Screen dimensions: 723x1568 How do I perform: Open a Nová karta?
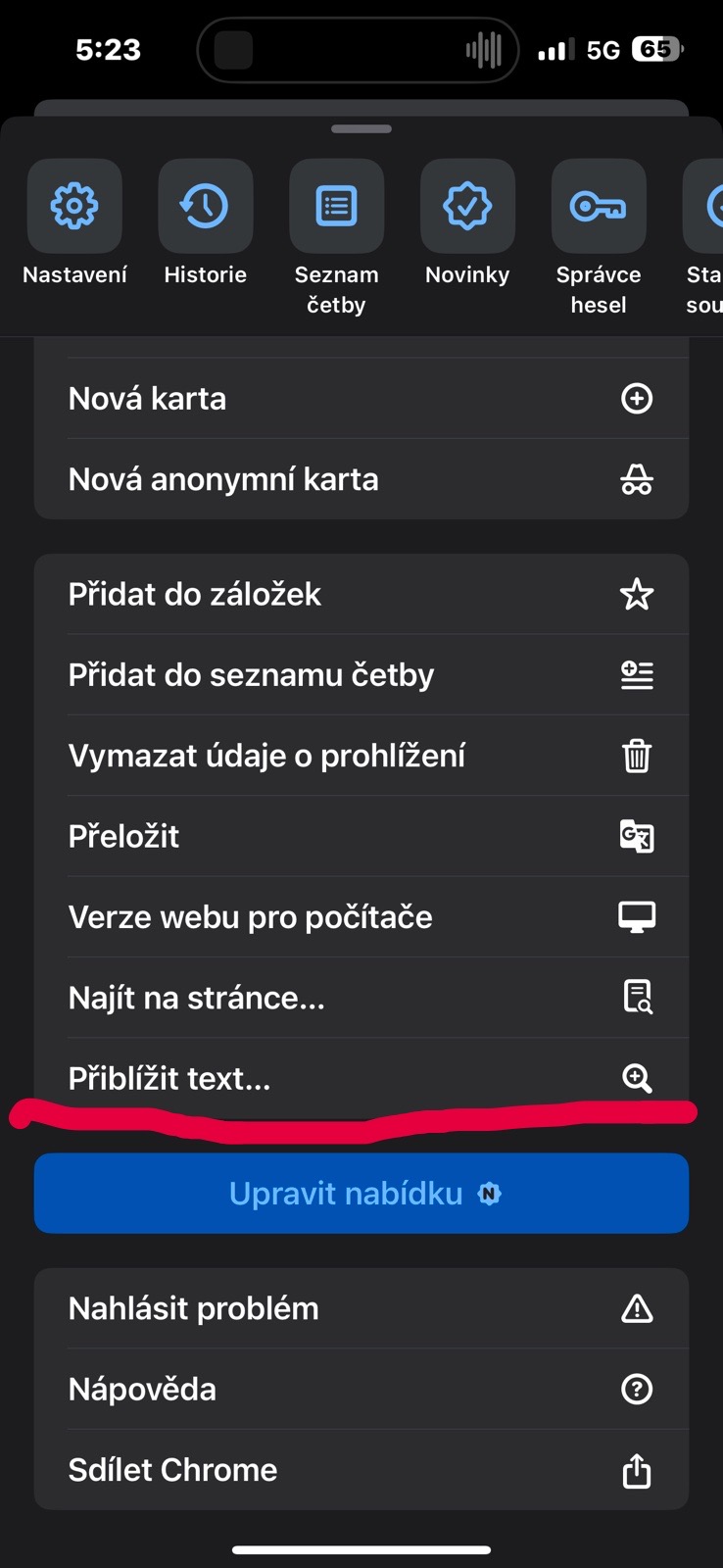pos(361,399)
